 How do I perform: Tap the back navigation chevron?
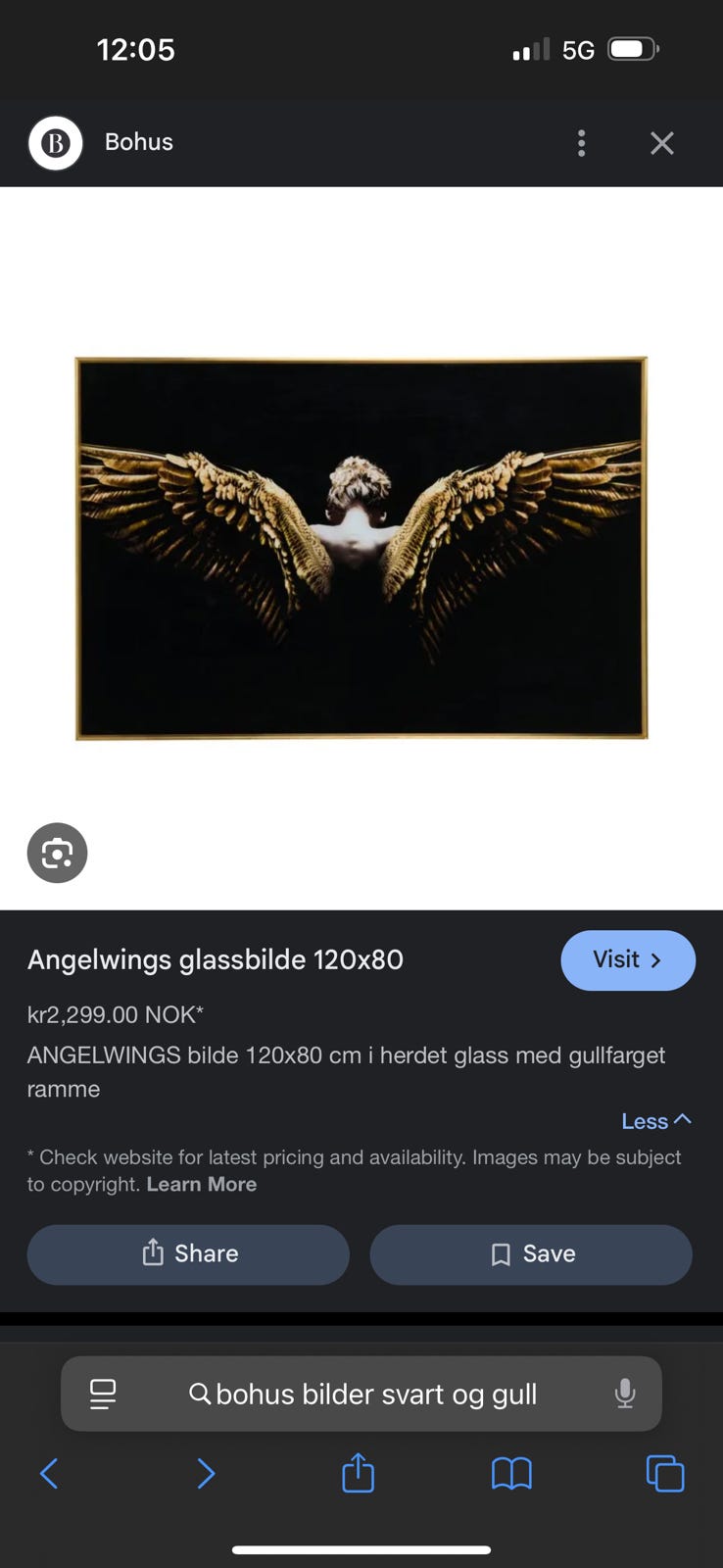coord(49,1473)
